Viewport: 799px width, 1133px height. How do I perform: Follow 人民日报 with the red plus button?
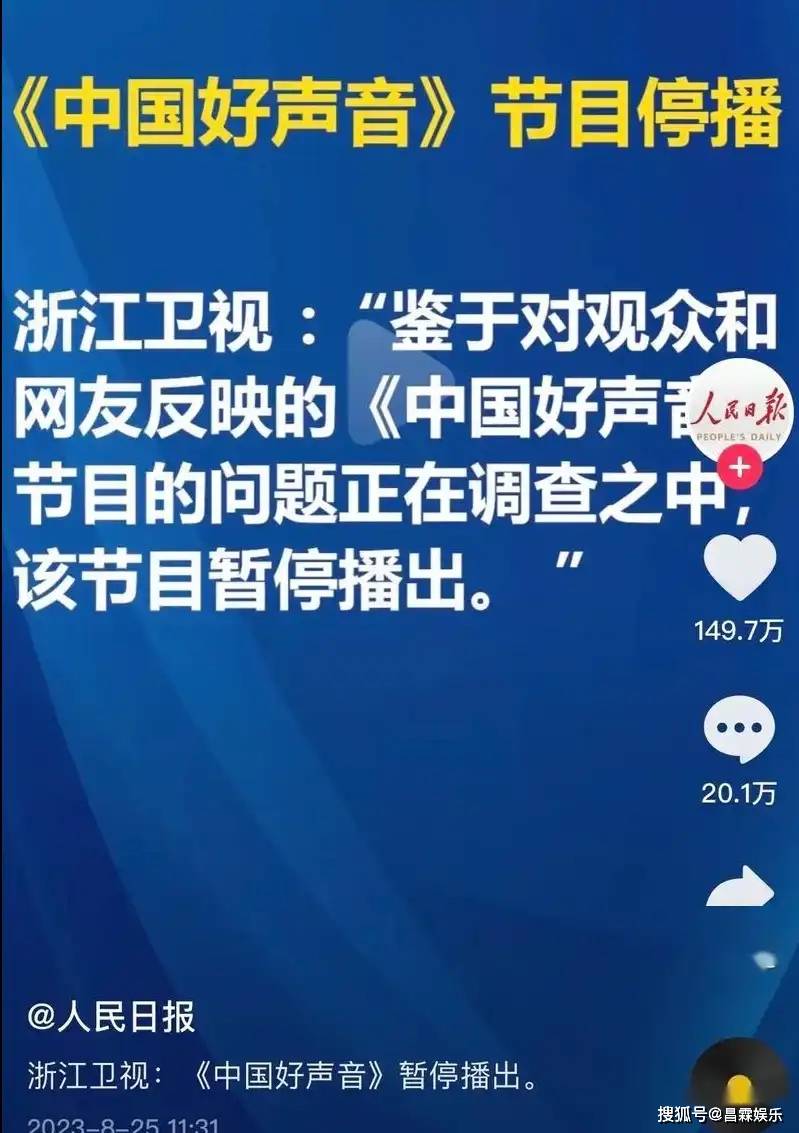[x=741, y=467]
